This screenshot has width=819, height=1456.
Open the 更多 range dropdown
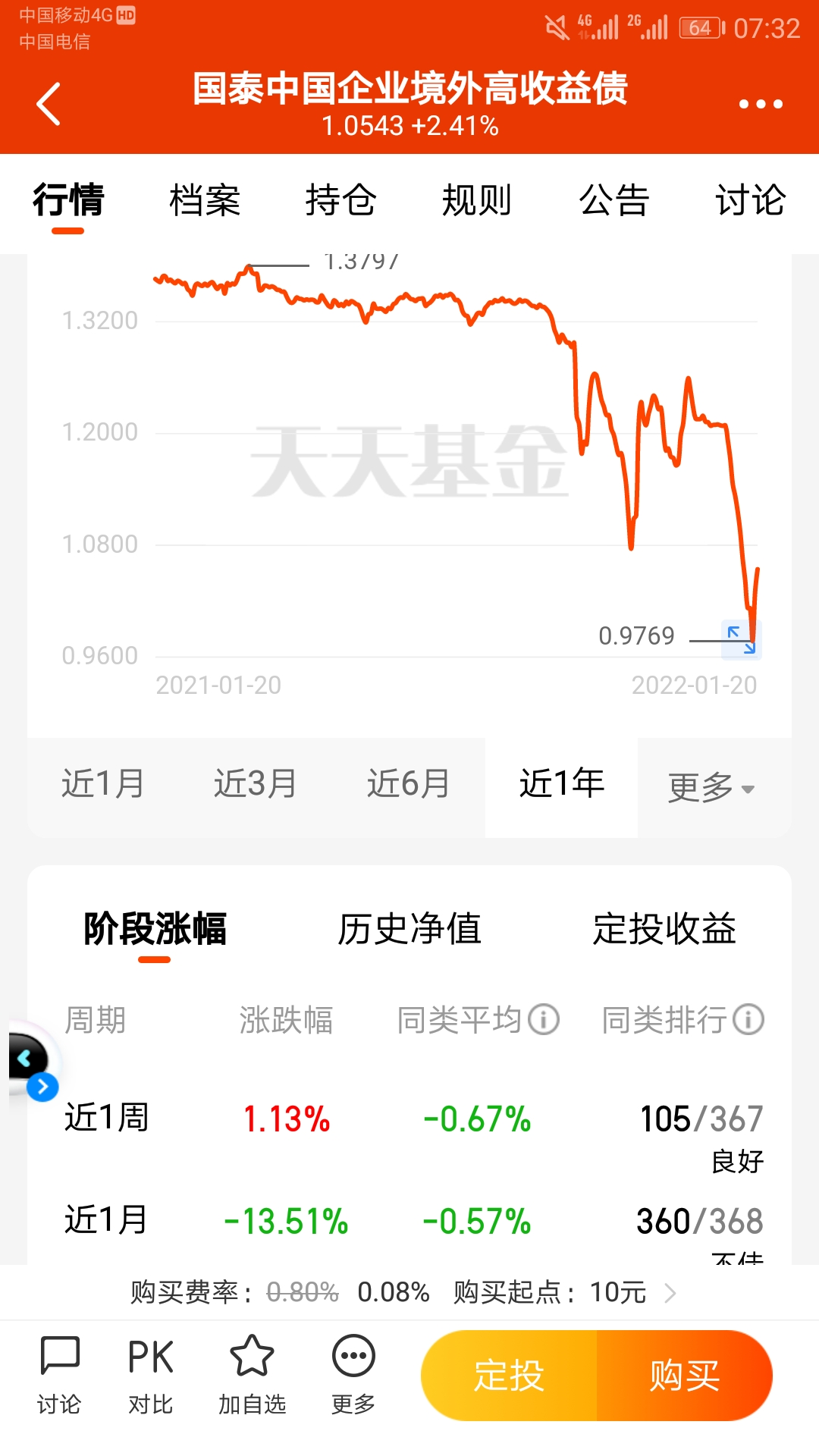tap(711, 787)
